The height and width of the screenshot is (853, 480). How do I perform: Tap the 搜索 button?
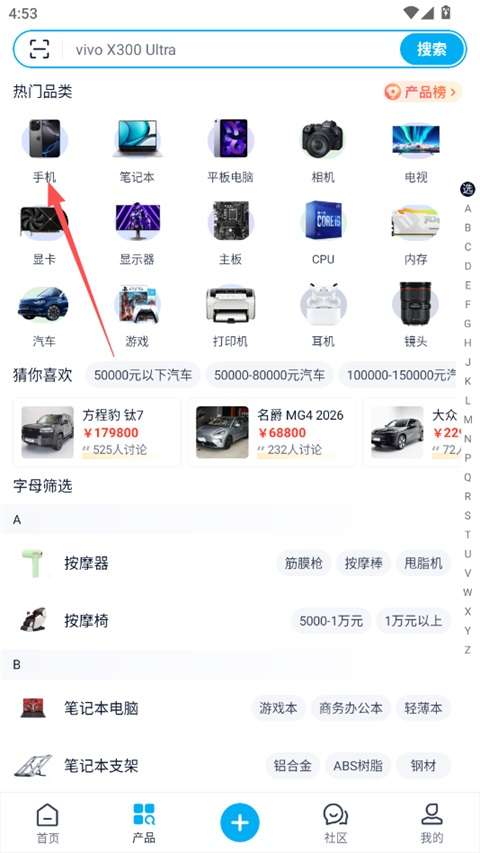pyautogui.click(x=432, y=50)
